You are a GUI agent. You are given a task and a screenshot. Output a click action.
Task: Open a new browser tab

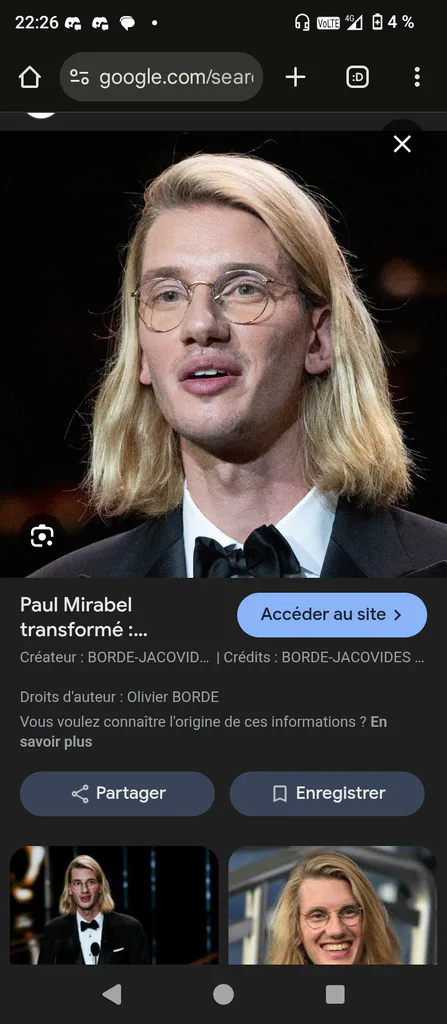tap(295, 77)
